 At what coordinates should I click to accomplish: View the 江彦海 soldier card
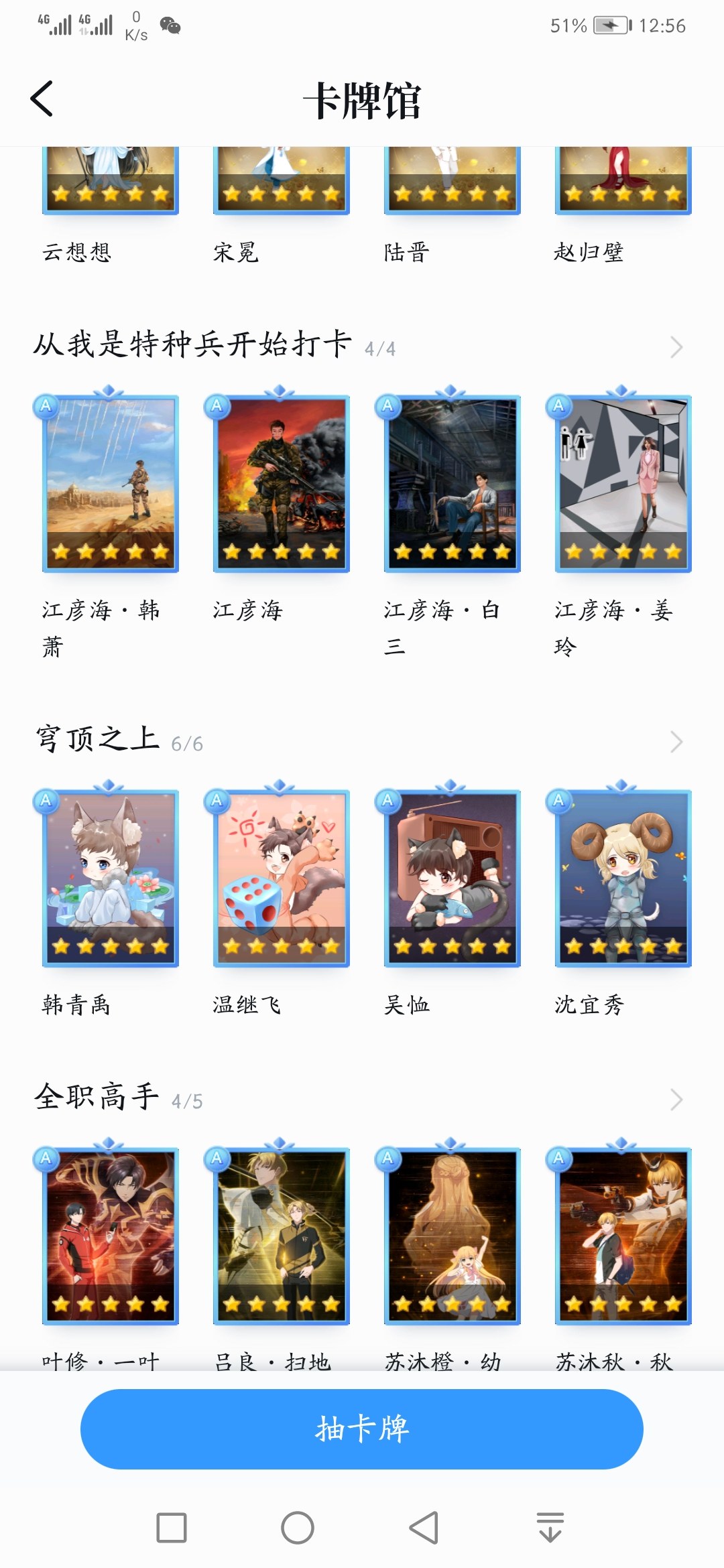282,484
